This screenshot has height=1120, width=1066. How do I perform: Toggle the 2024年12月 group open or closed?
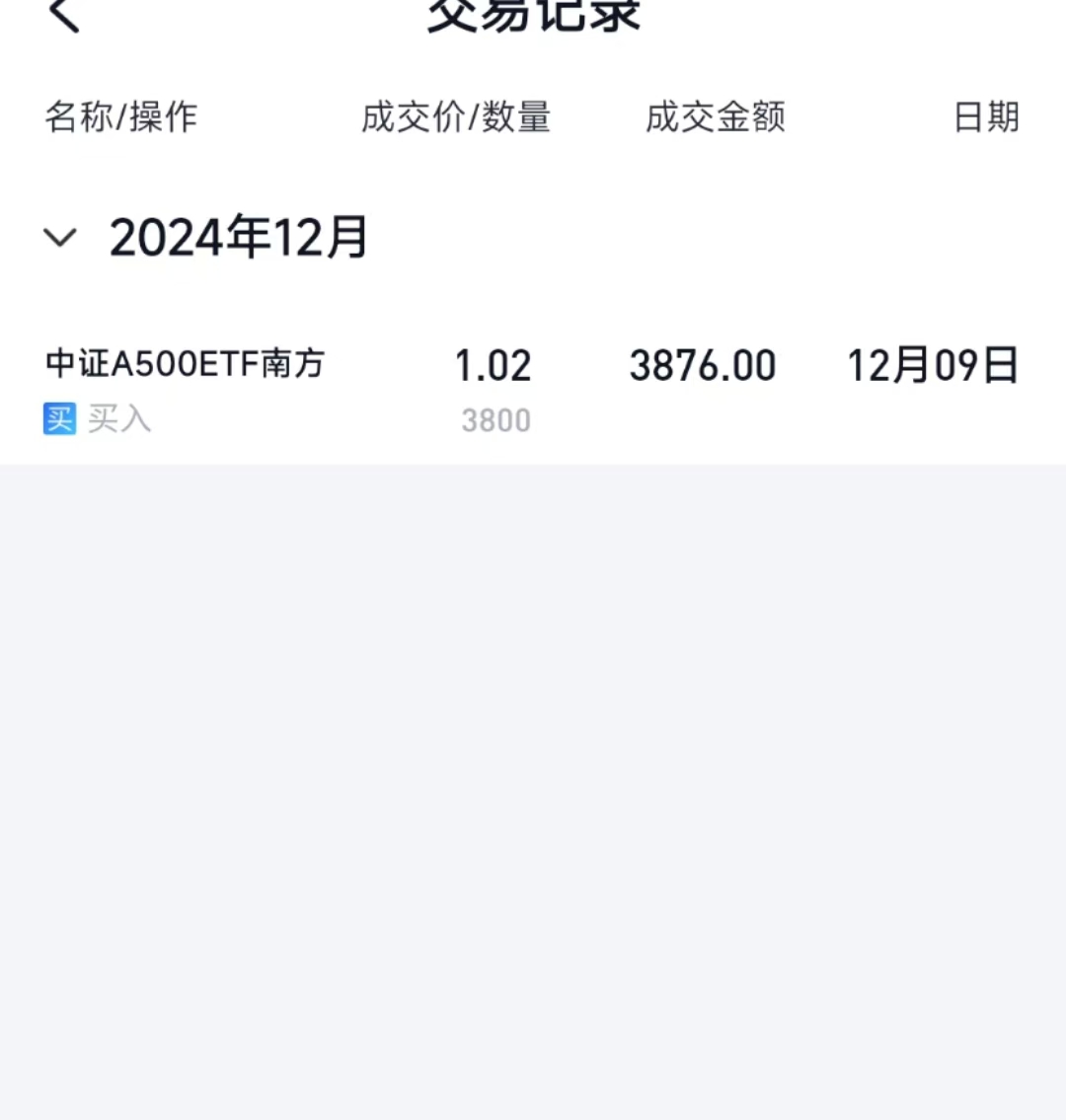click(61, 237)
